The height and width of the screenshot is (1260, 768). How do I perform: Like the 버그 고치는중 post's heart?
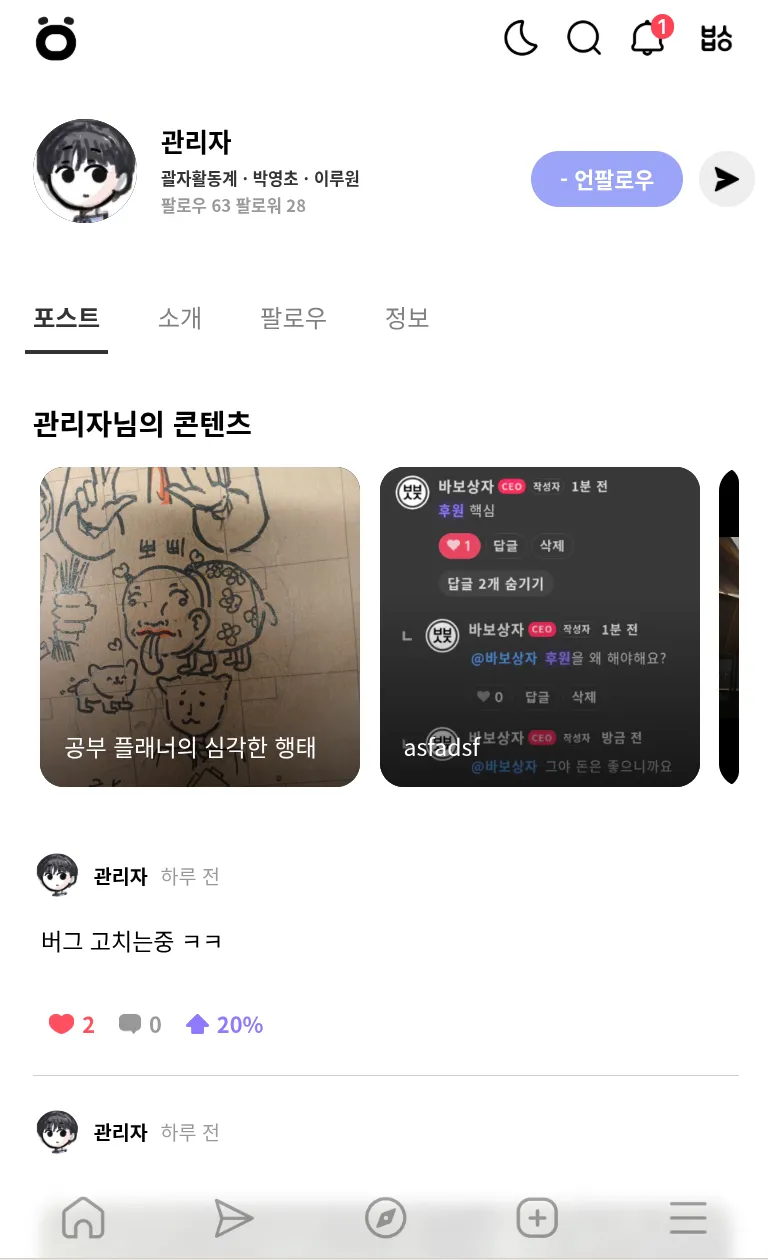point(62,1024)
